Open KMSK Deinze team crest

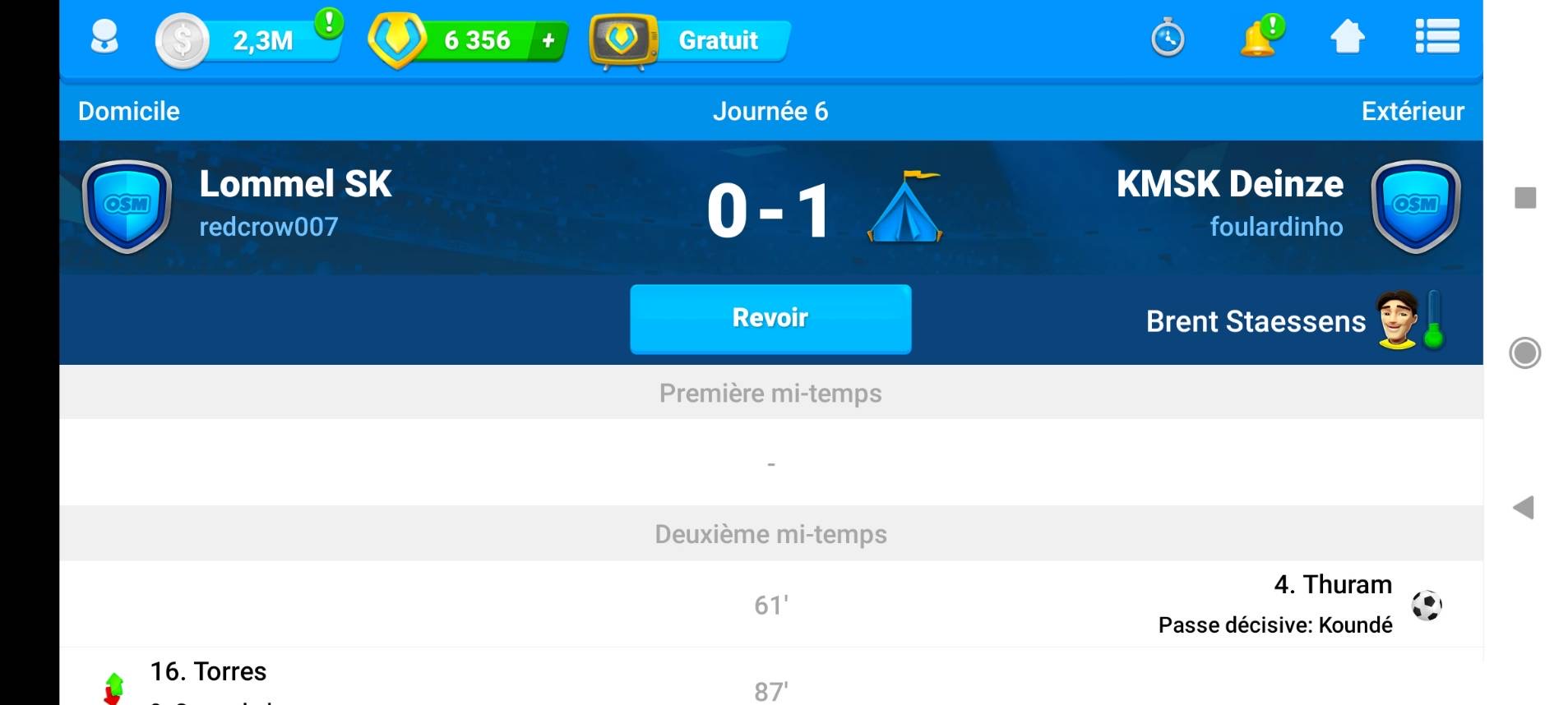[x=1415, y=206]
